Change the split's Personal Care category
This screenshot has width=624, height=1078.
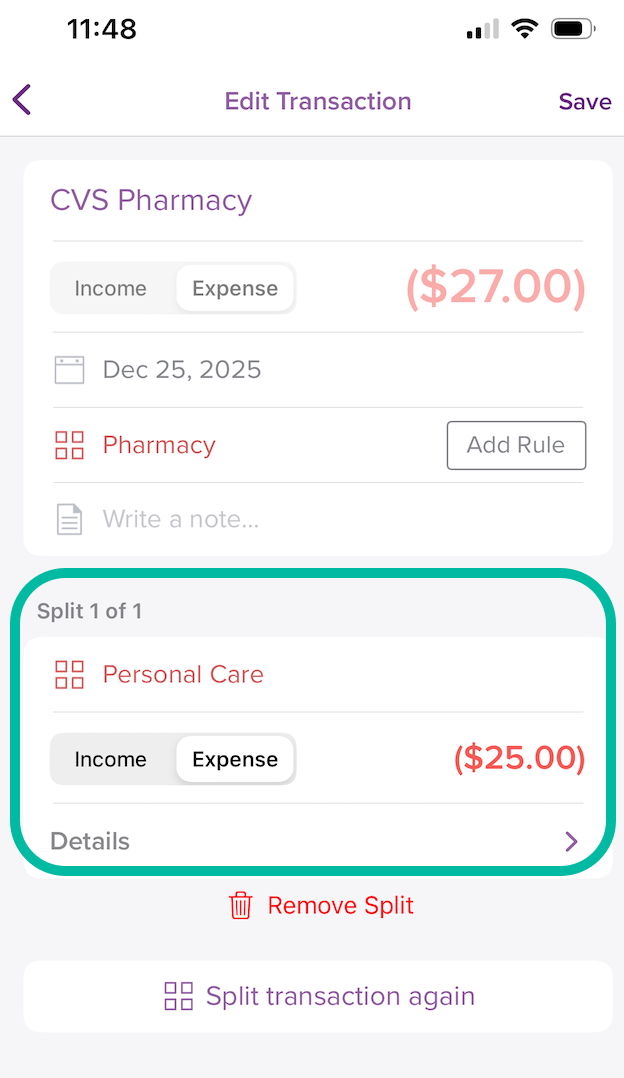tap(183, 674)
